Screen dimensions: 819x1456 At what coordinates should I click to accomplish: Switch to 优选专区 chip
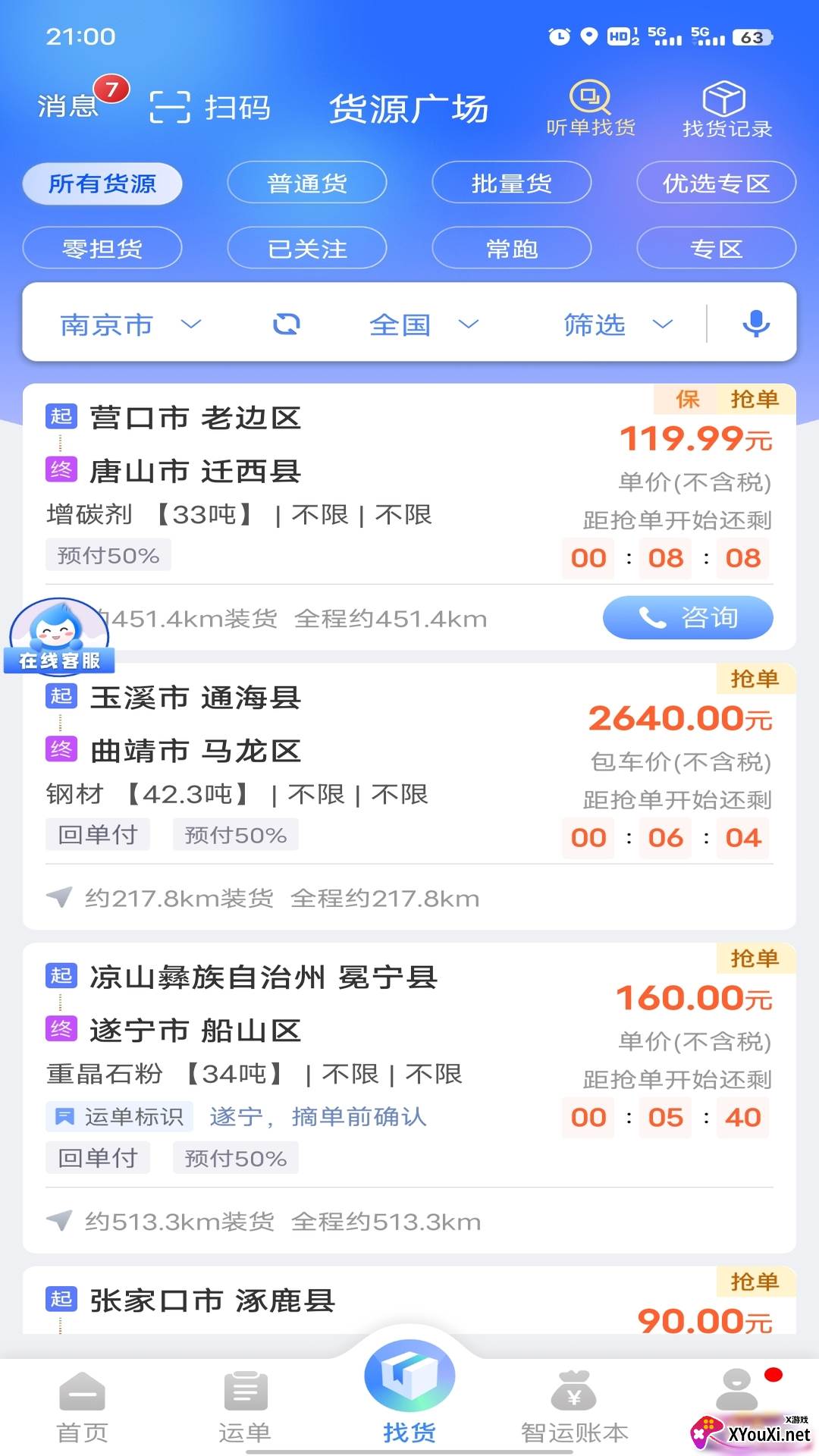[717, 183]
